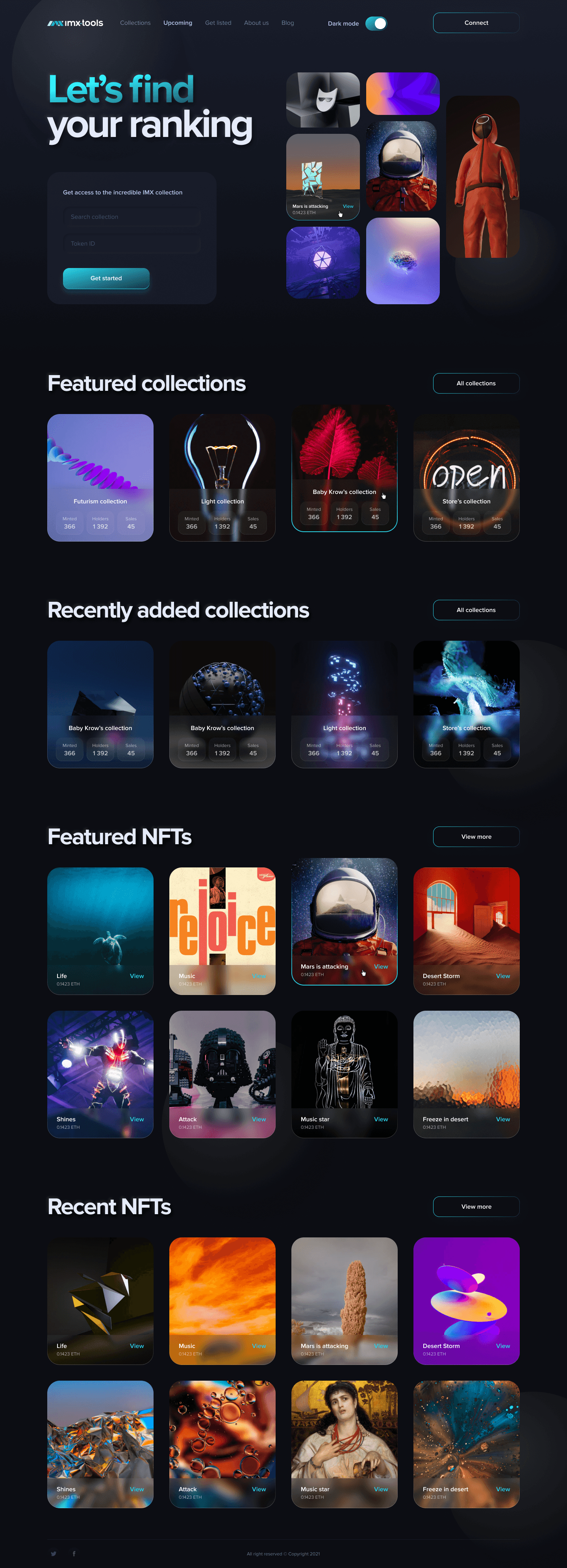This screenshot has width=567, height=1568.
Task: Open All collections under Recently added
Action: (x=476, y=610)
